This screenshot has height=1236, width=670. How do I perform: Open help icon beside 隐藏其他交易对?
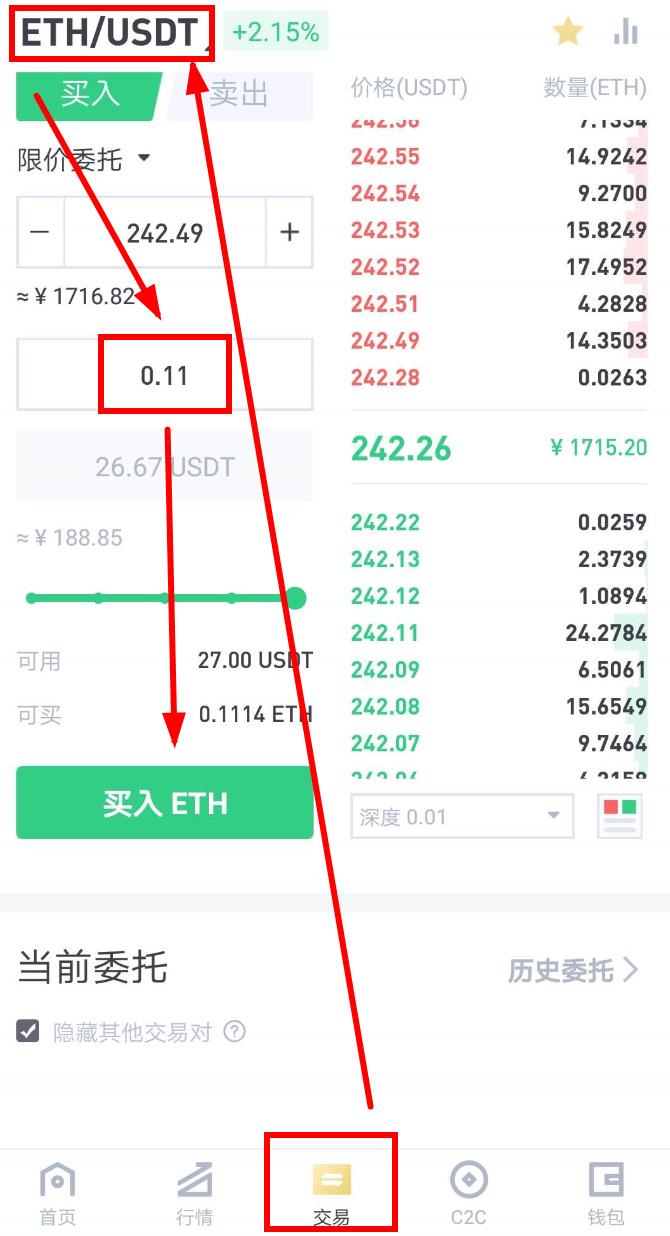[x=234, y=1031]
